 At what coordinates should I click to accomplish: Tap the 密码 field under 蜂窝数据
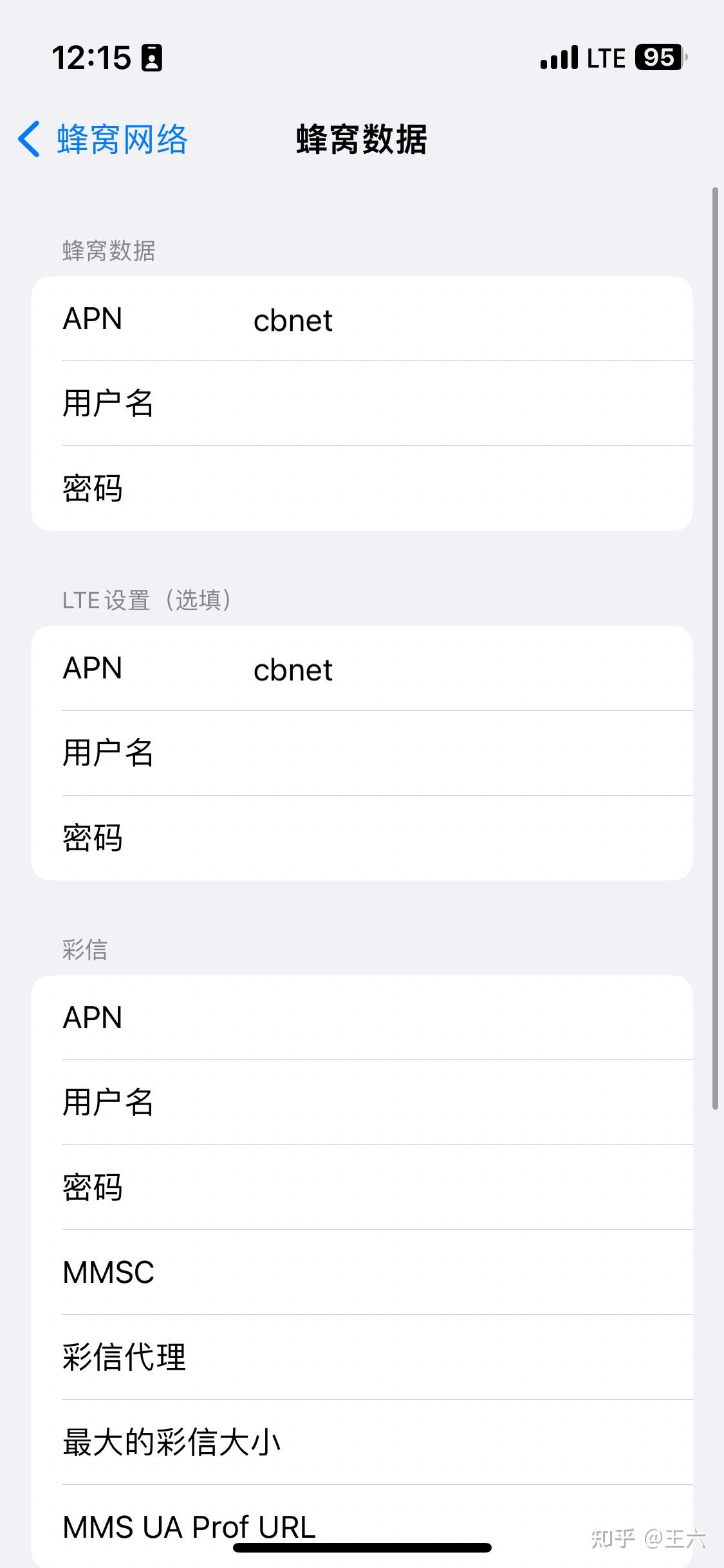[257, 488]
